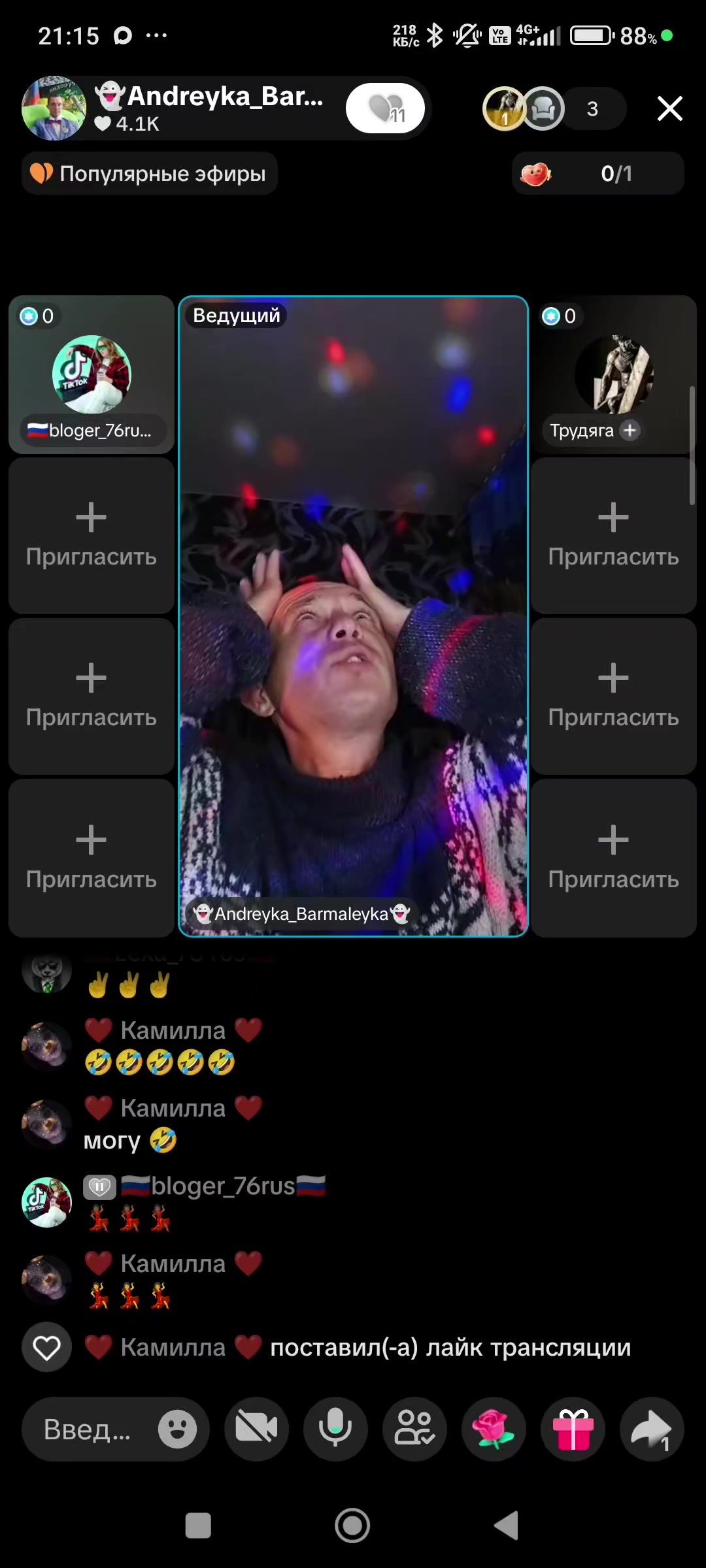706x1568 pixels.
Task: Open the emoji picker in comment box
Action: (x=177, y=1429)
